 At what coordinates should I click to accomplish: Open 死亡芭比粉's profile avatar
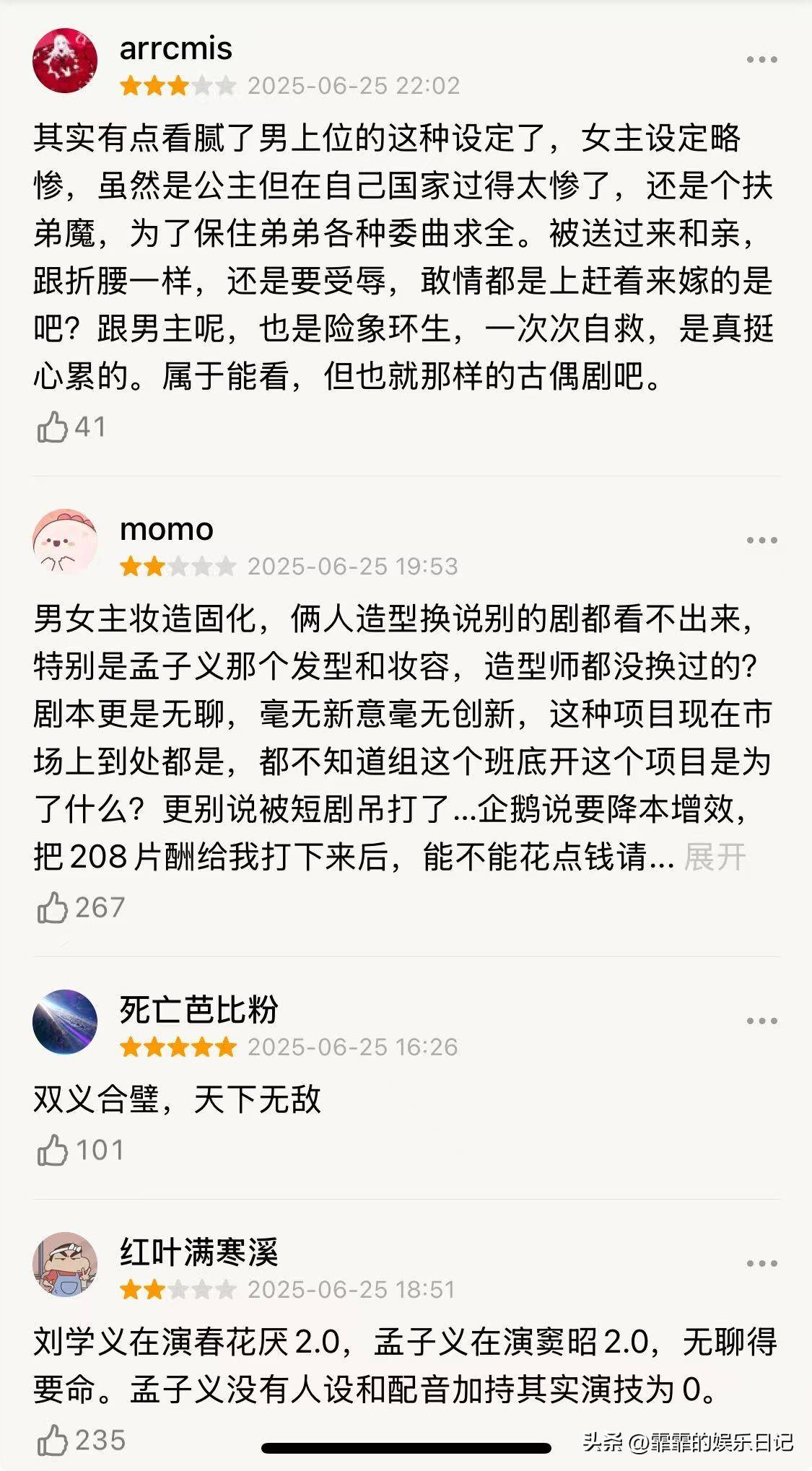[65, 1022]
